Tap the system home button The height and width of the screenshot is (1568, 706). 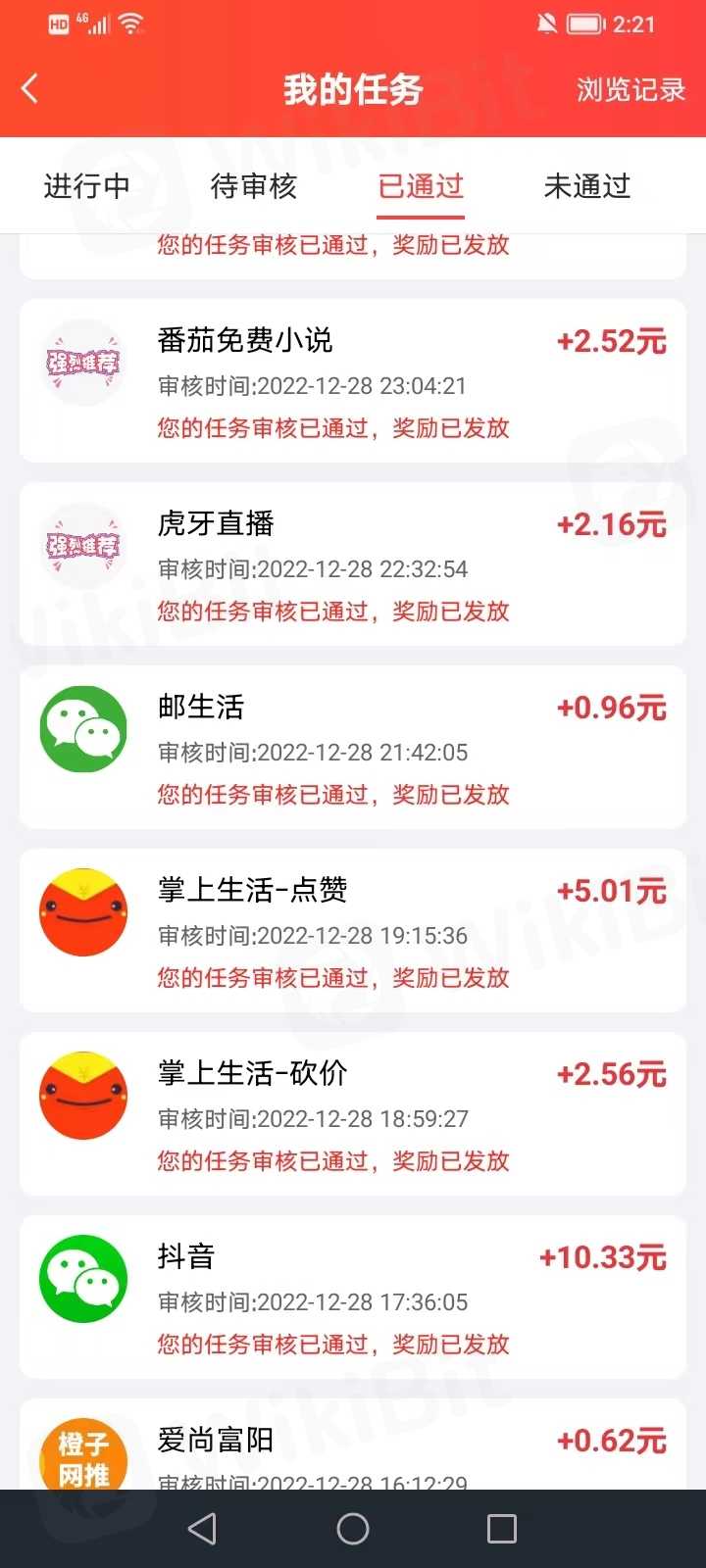(353, 1529)
